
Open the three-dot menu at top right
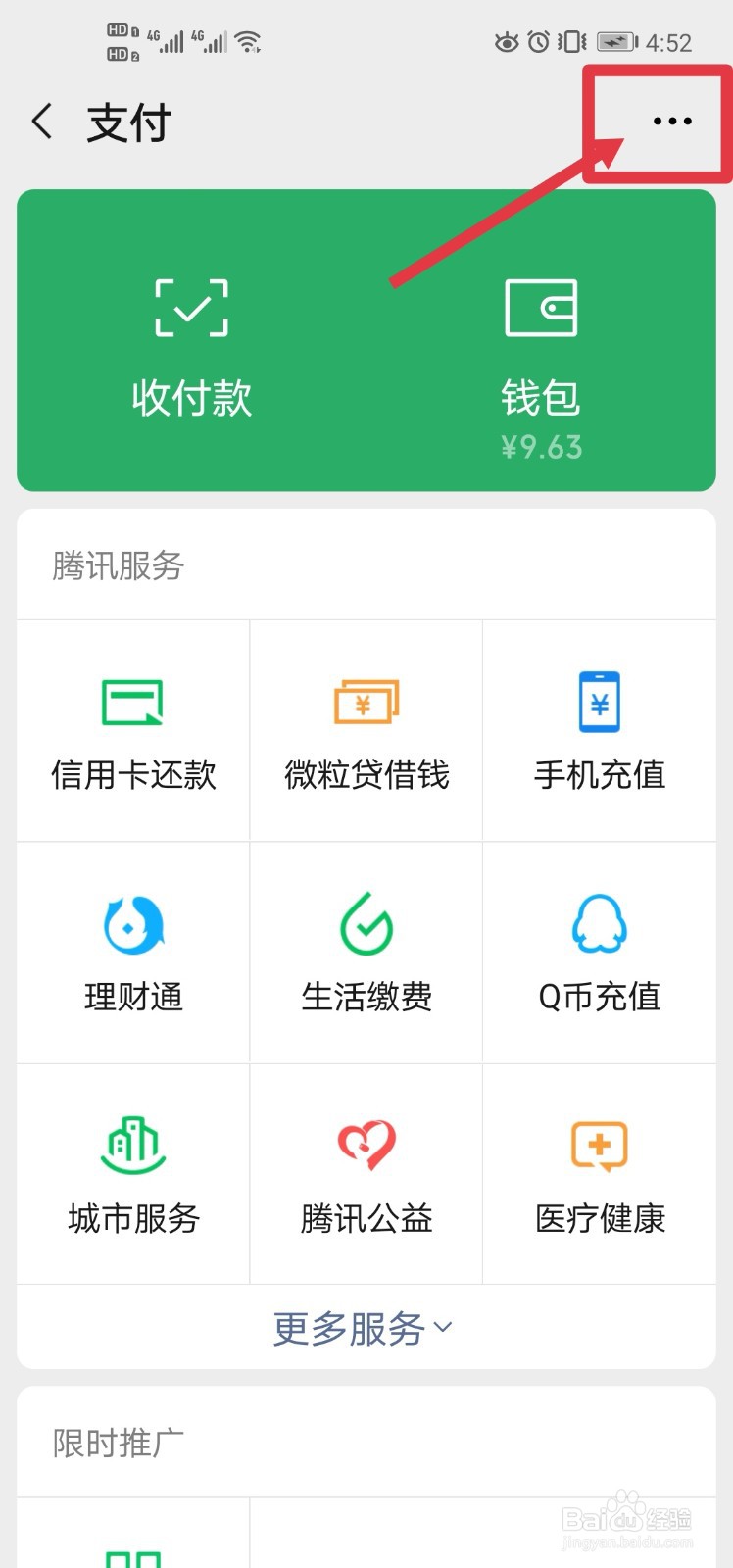[x=671, y=122]
